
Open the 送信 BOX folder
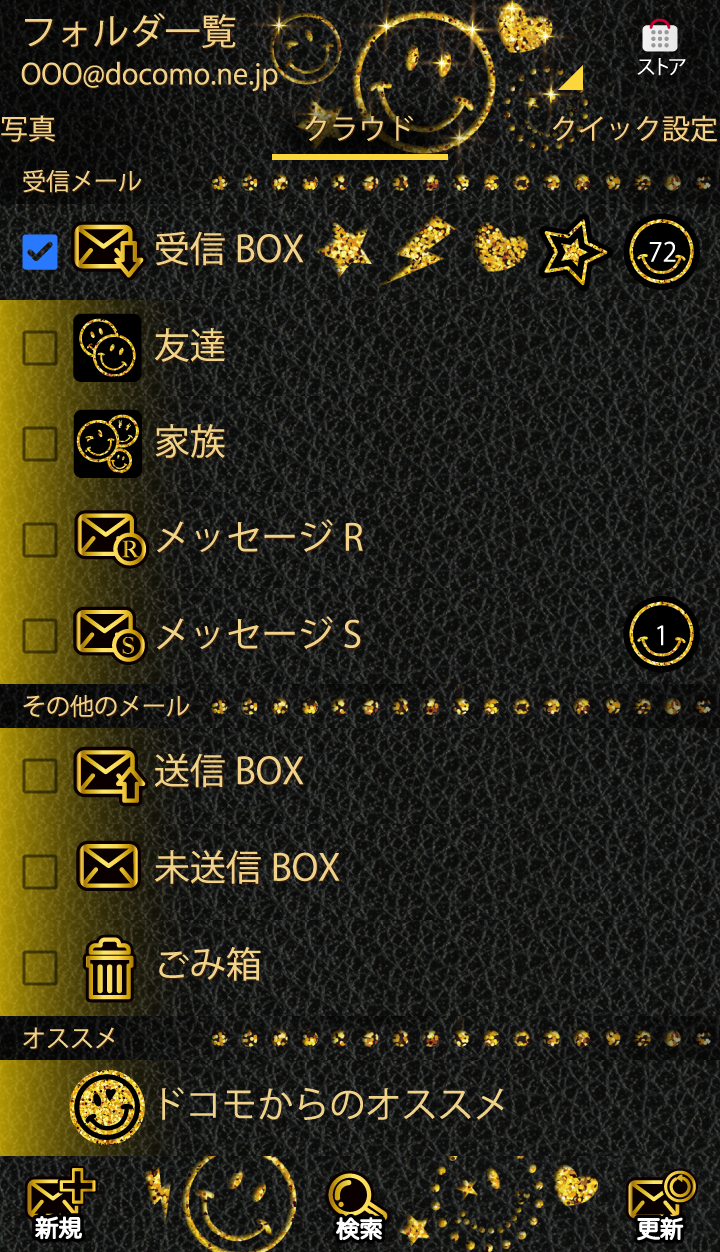pos(229,772)
